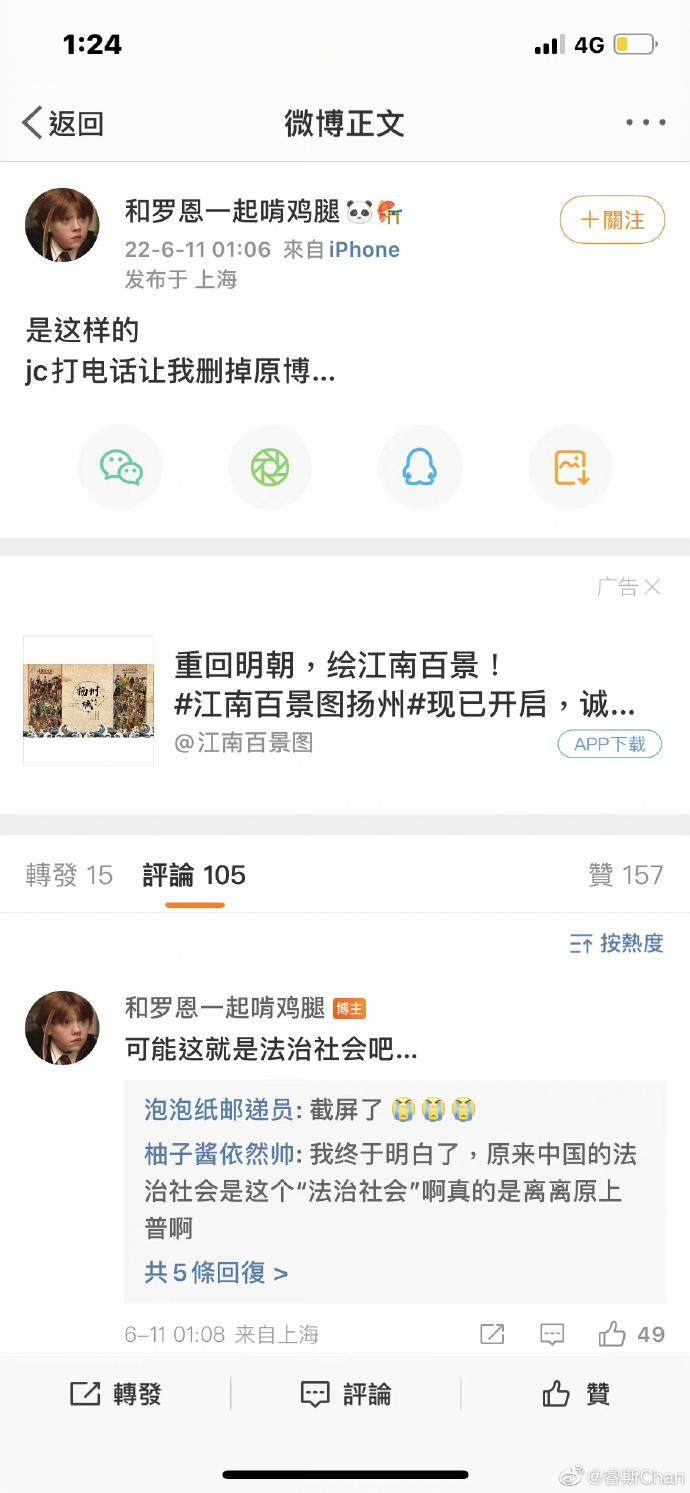This screenshot has width=690, height=1493.
Task: Expand 共5條回復 replies
Action: click(x=216, y=1272)
